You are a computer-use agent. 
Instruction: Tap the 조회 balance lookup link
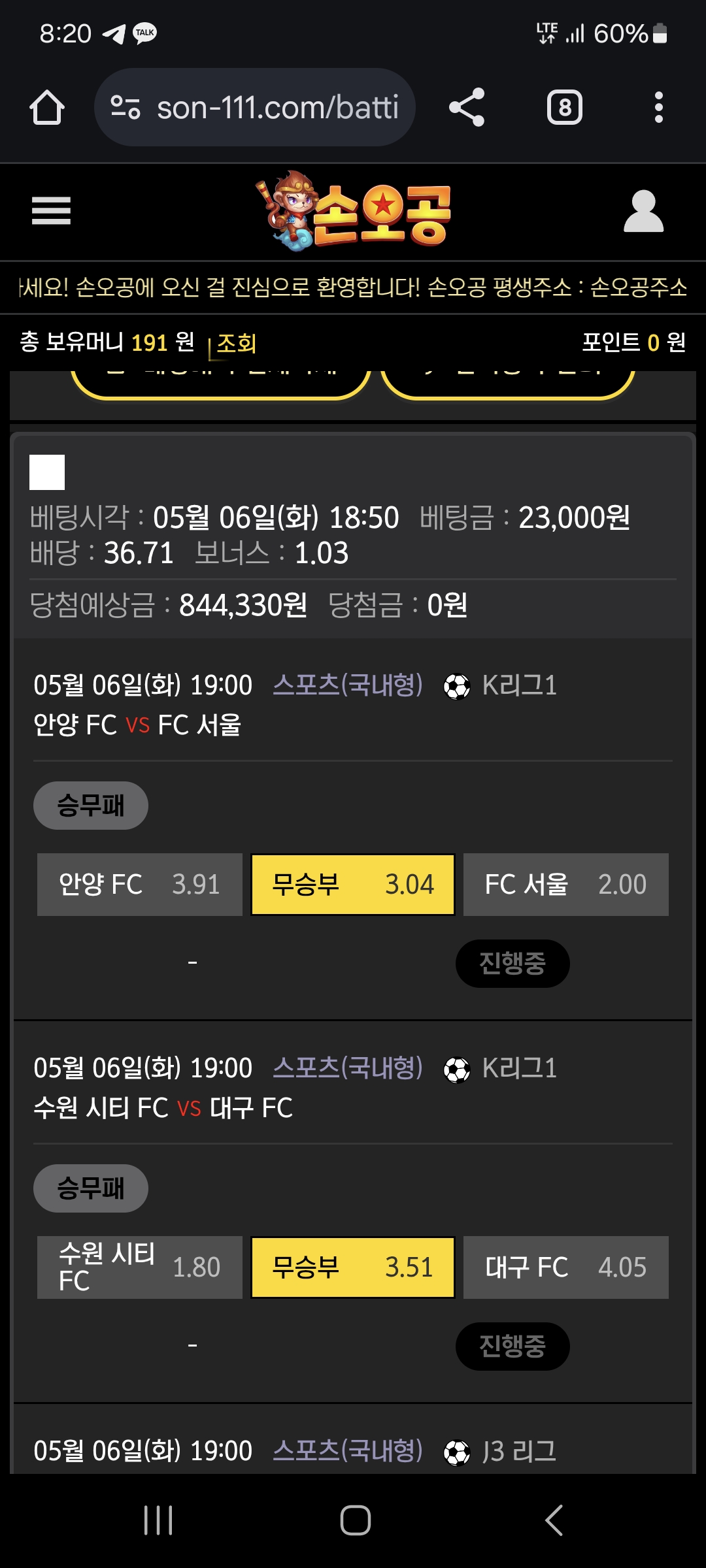tap(236, 343)
